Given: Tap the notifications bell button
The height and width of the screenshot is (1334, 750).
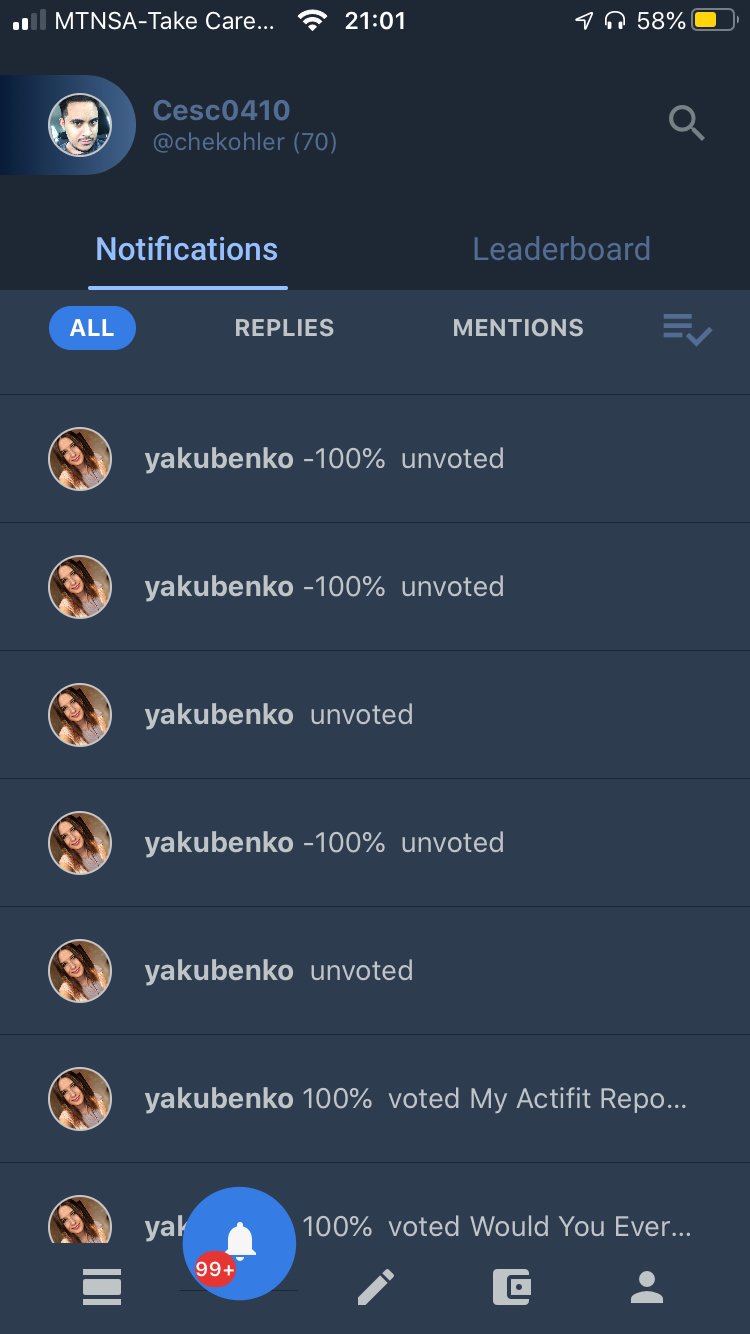Looking at the screenshot, I should 239,1243.
